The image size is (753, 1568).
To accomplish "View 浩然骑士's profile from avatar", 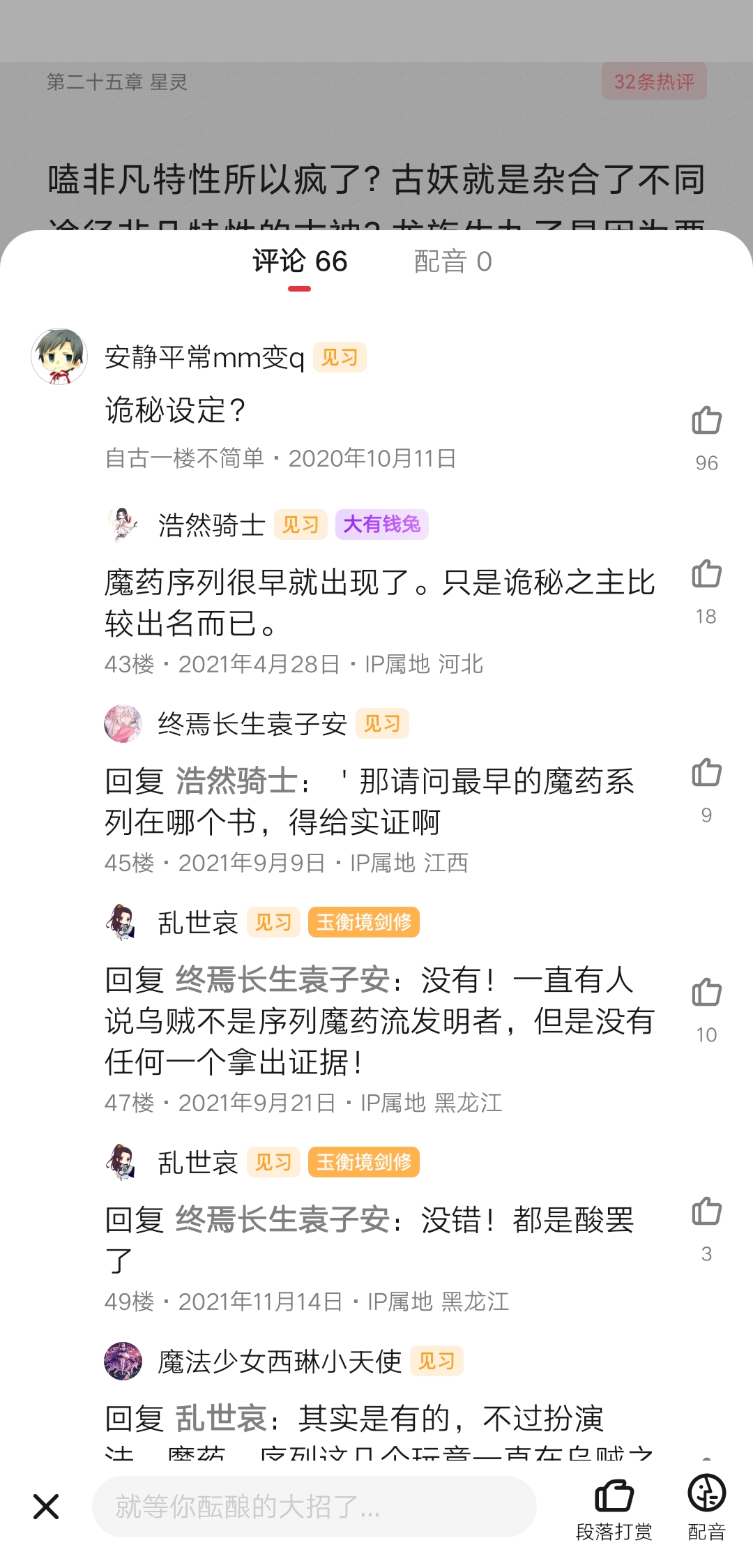I will click(123, 525).
